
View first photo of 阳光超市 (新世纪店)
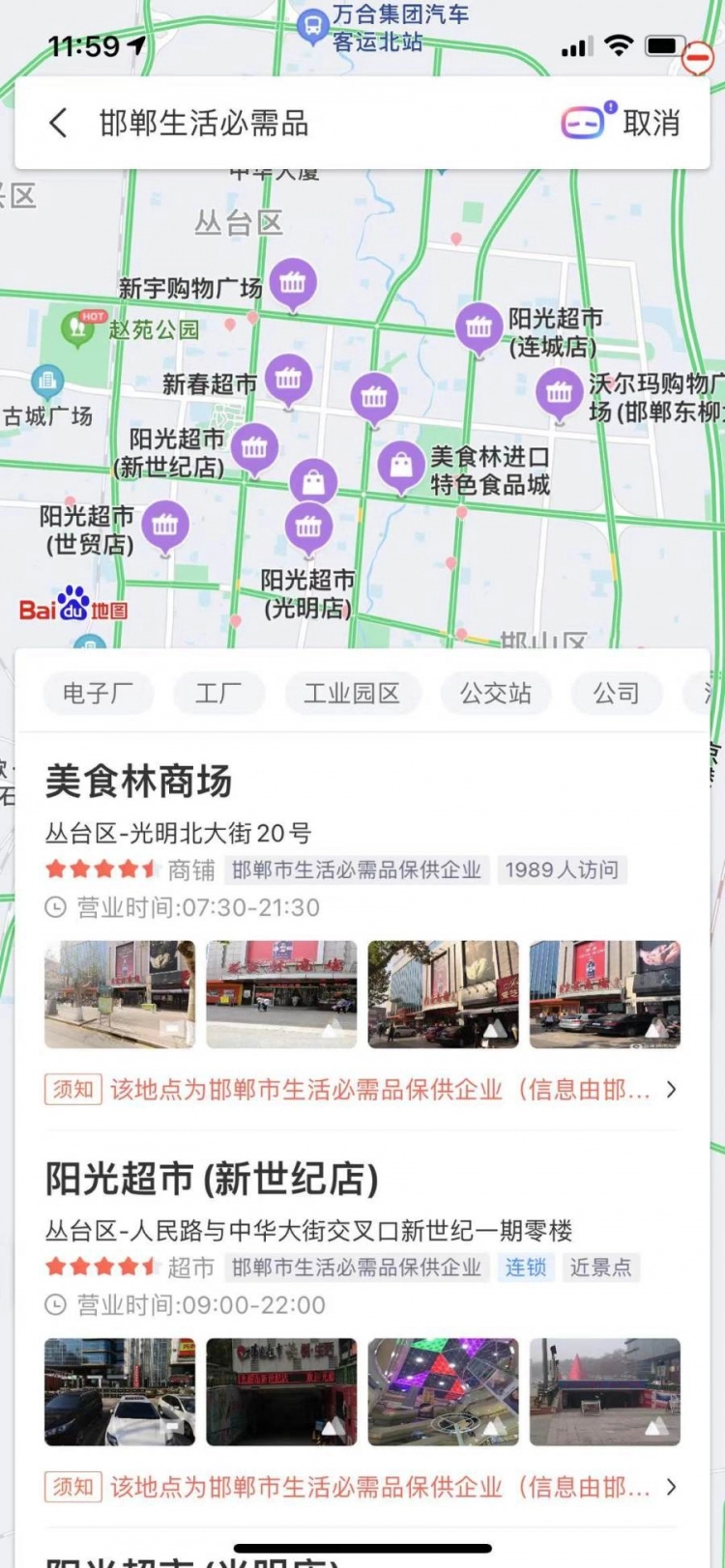(120, 1391)
